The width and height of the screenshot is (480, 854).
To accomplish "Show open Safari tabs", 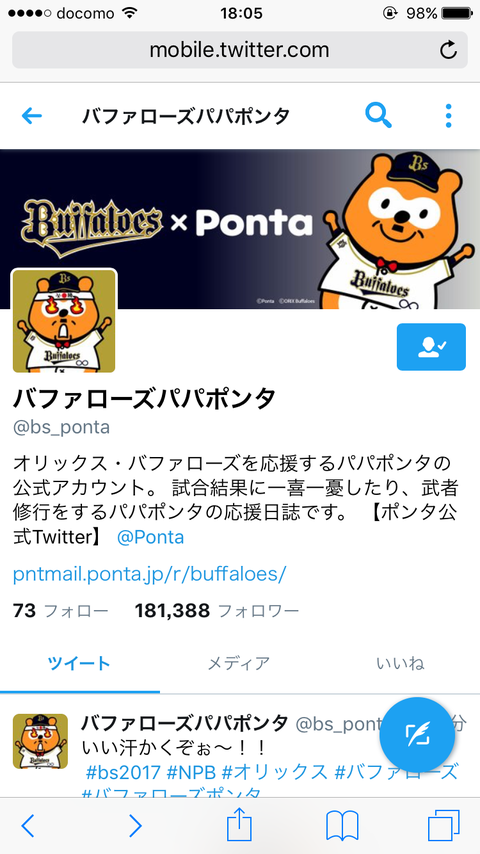I will pos(443,826).
